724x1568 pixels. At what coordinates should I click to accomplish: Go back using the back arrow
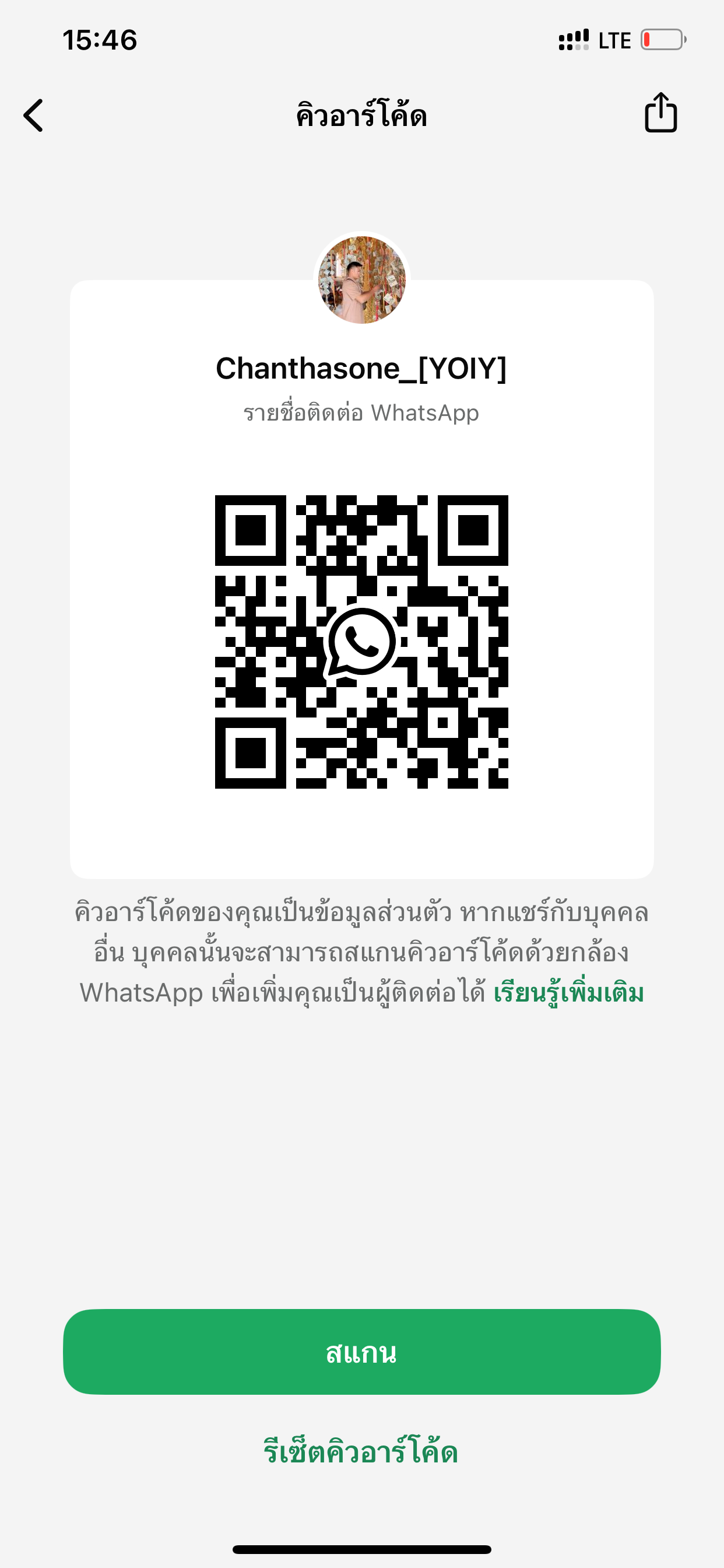pos(33,115)
